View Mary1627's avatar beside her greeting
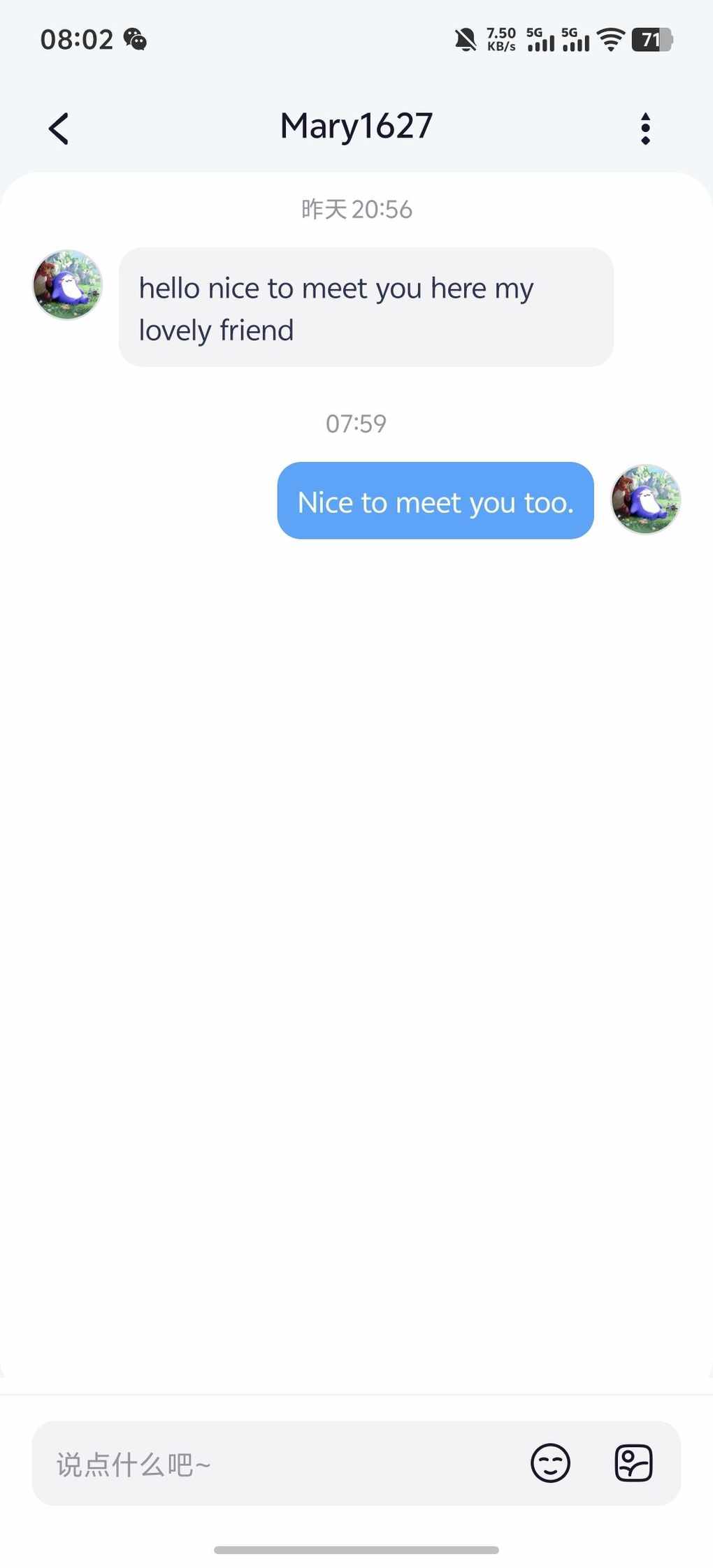Screen dimensions: 713x1568 coord(68,284)
